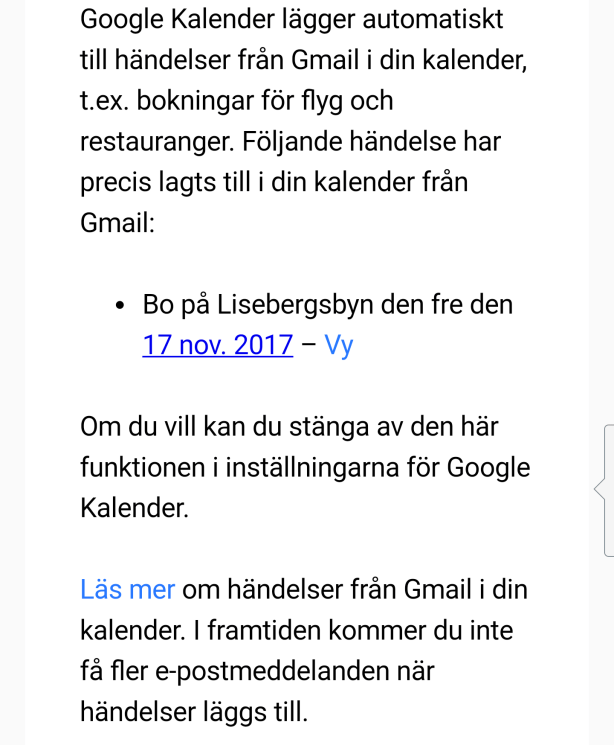Viewport: 614px width, 745px height.
Task: Tap the Vy link to view event
Action: 339,346
